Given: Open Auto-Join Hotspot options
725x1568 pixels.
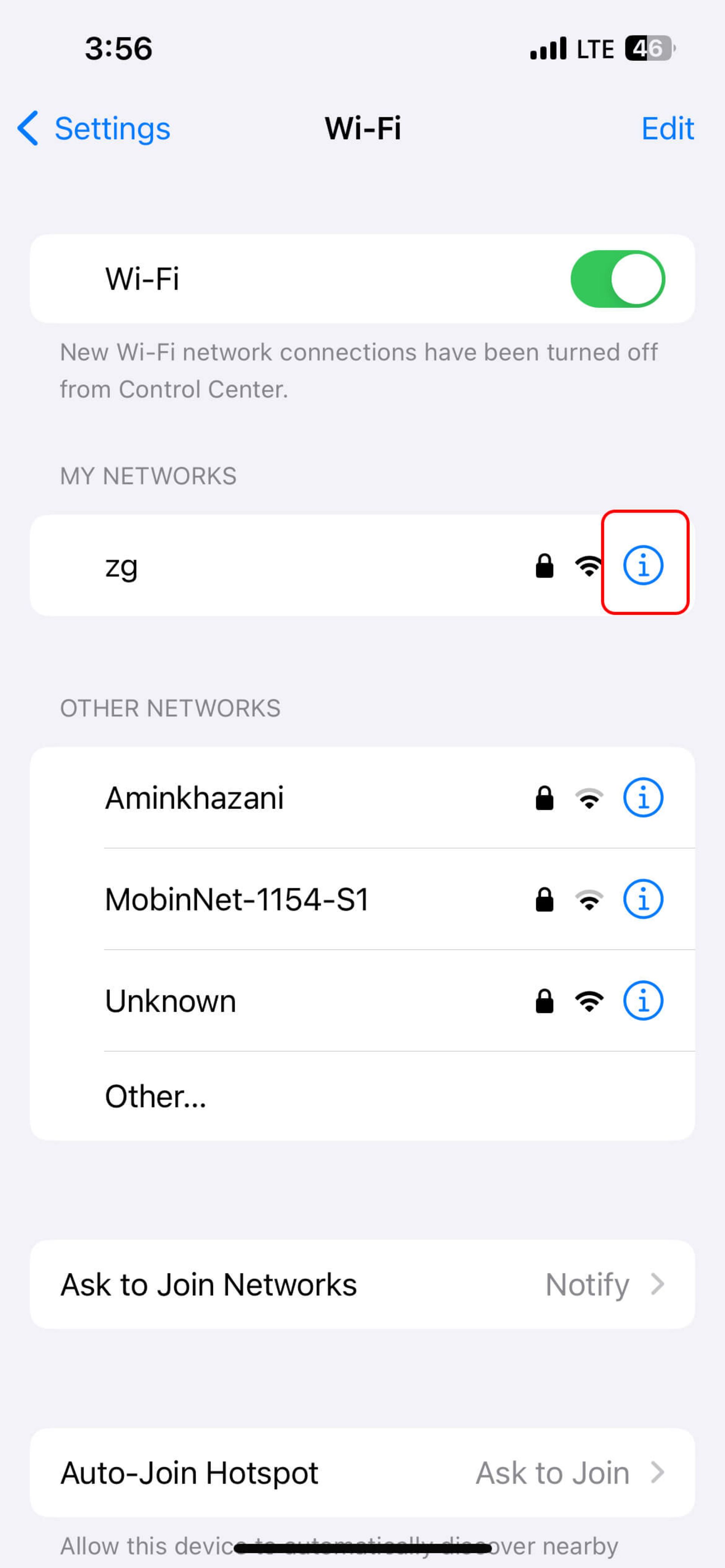Looking at the screenshot, I should pos(362,1473).
